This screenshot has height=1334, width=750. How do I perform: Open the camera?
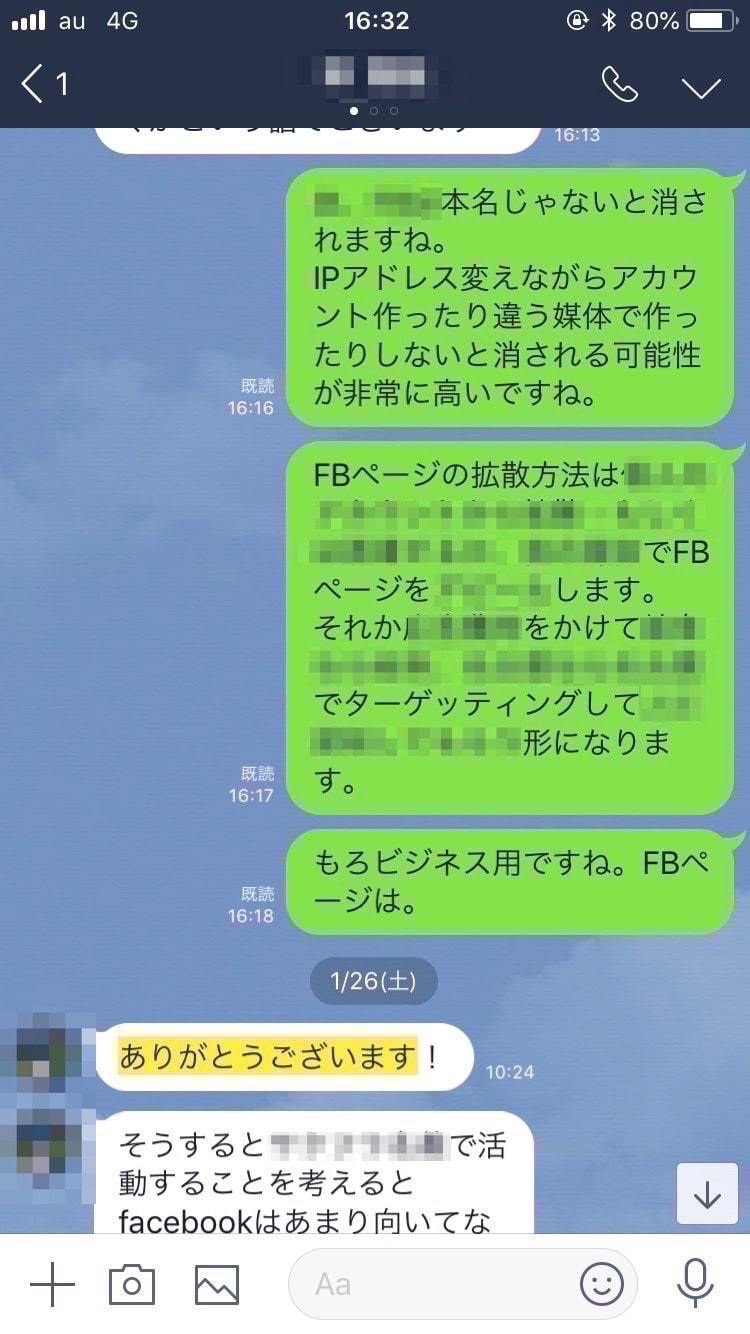pyautogui.click(x=132, y=1284)
